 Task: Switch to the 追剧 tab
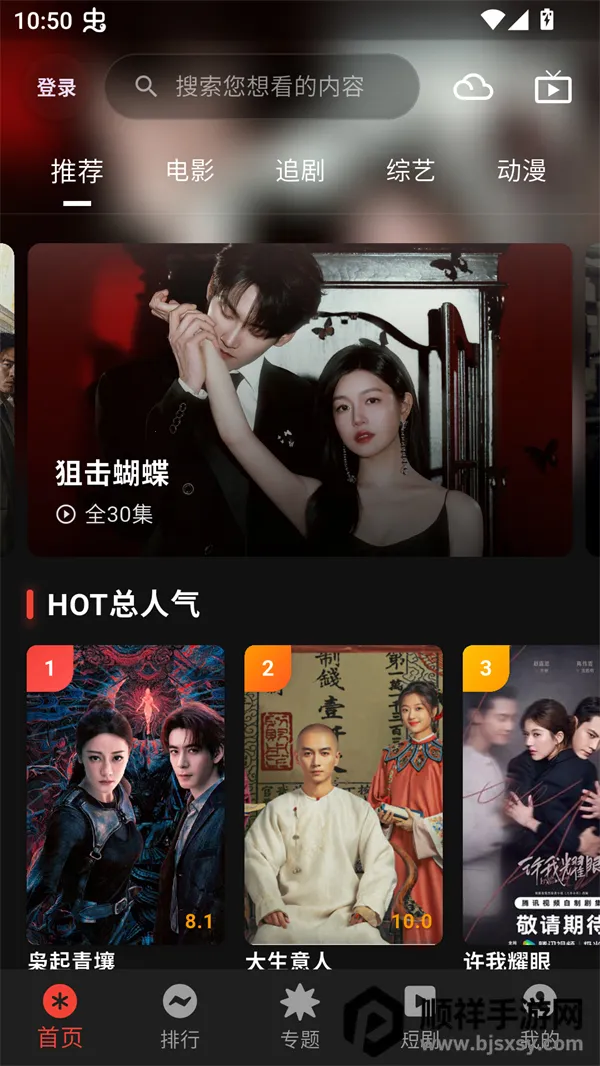tap(300, 171)
